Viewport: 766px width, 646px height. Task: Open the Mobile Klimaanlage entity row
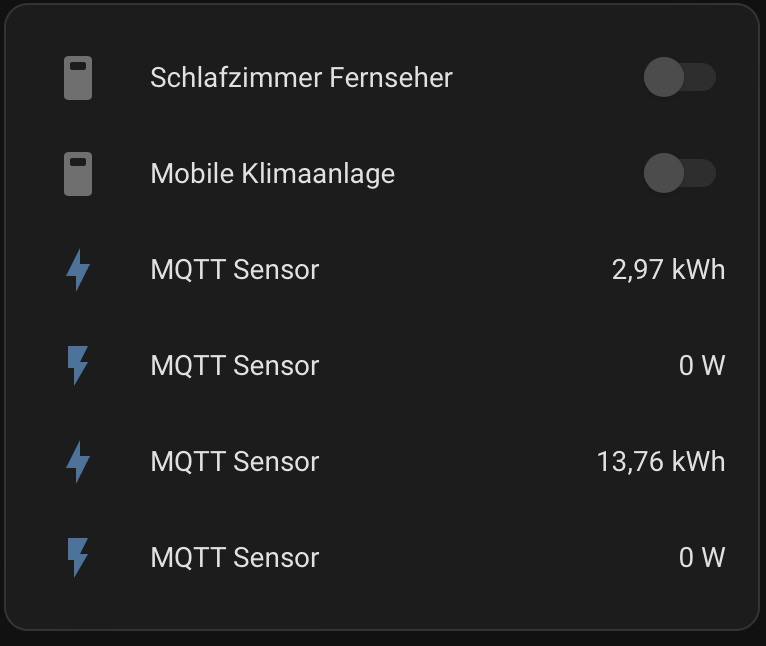272,173
